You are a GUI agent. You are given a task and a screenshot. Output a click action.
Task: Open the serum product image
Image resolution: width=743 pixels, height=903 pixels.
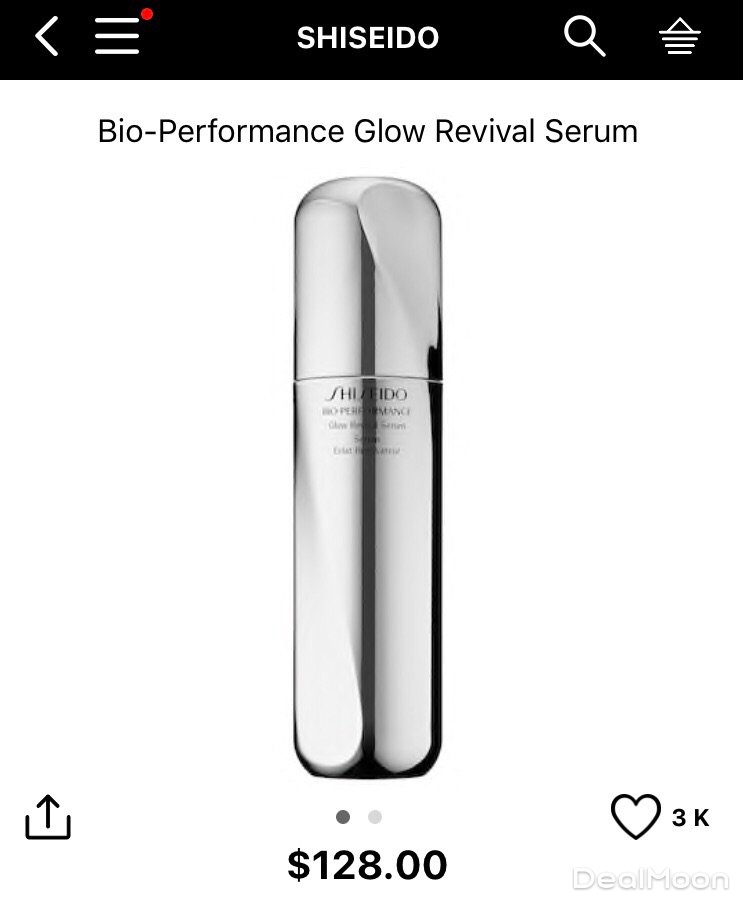pyautogui.click(x=368, y=480)
